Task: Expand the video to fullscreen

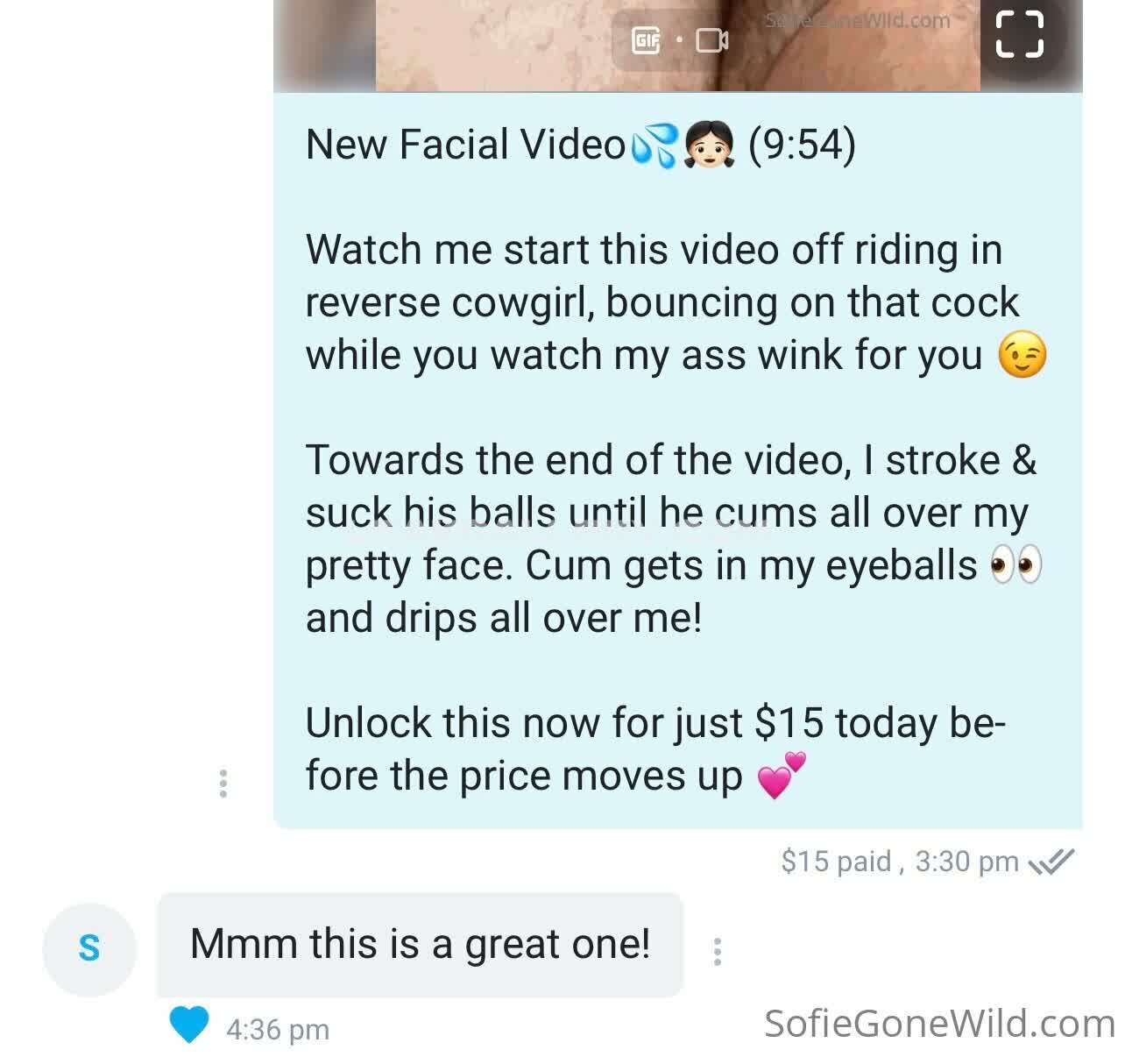Action: pos(1019,34)
